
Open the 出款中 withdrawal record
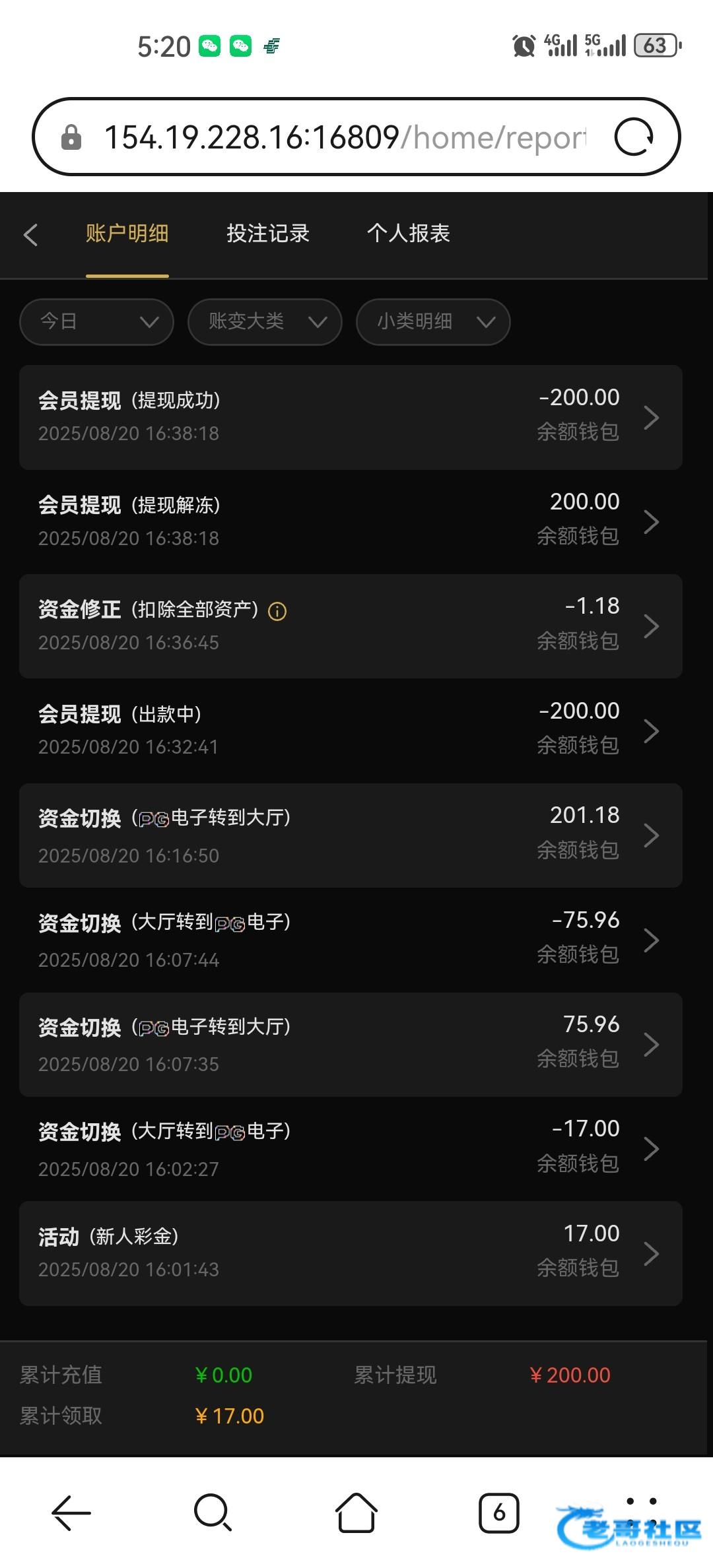pos(350,730)
